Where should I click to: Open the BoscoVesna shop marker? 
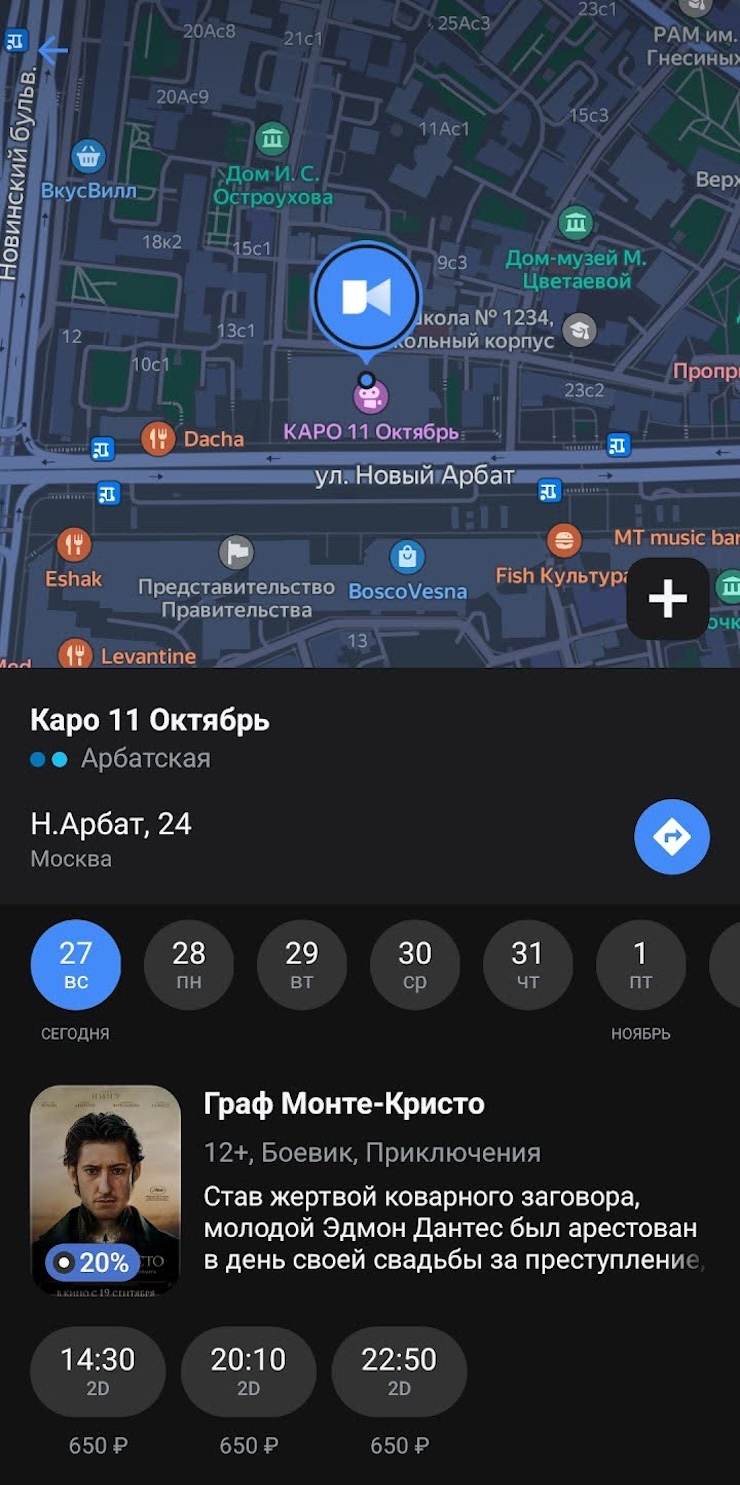[x=407, y=556]
